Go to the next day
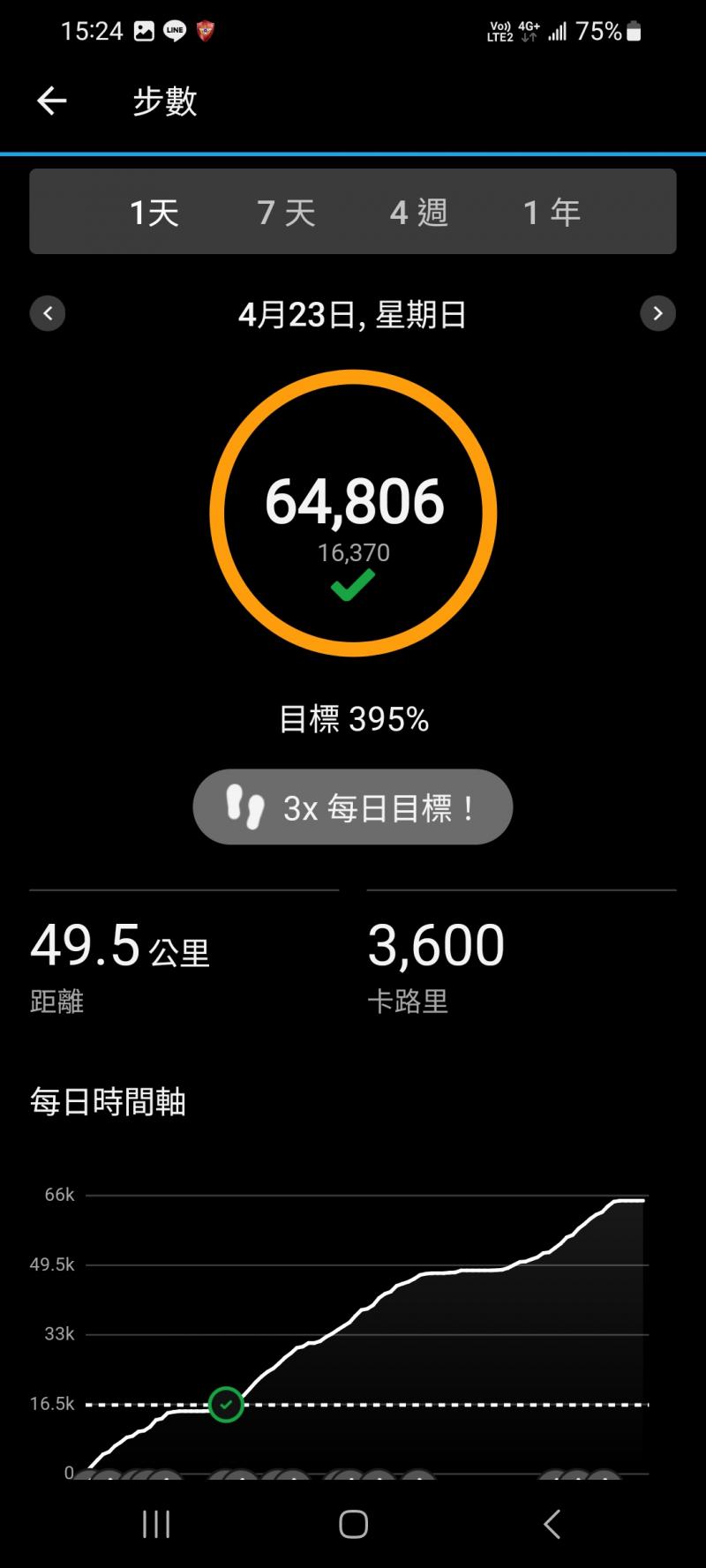 (657, 313)
